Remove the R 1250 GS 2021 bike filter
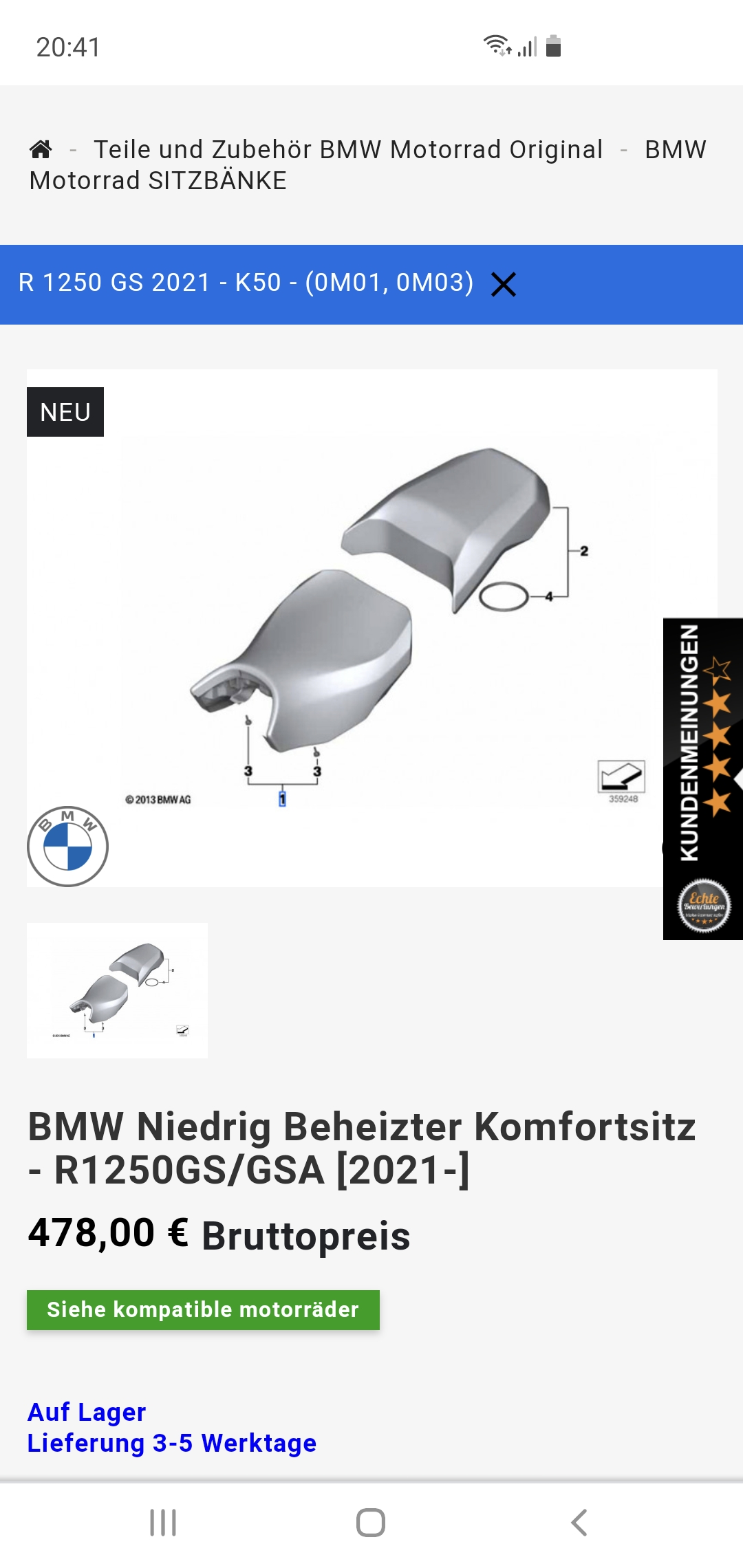 [504, 284]
